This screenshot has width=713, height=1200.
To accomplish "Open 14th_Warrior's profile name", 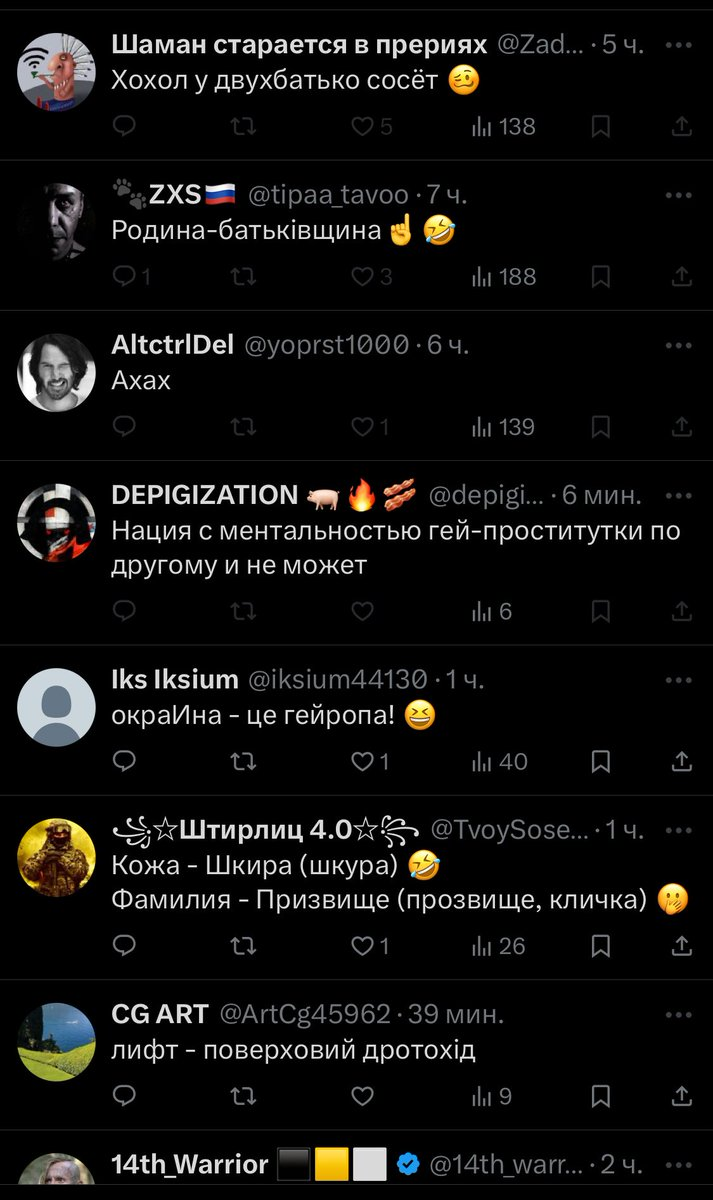I will [190, 1164].
